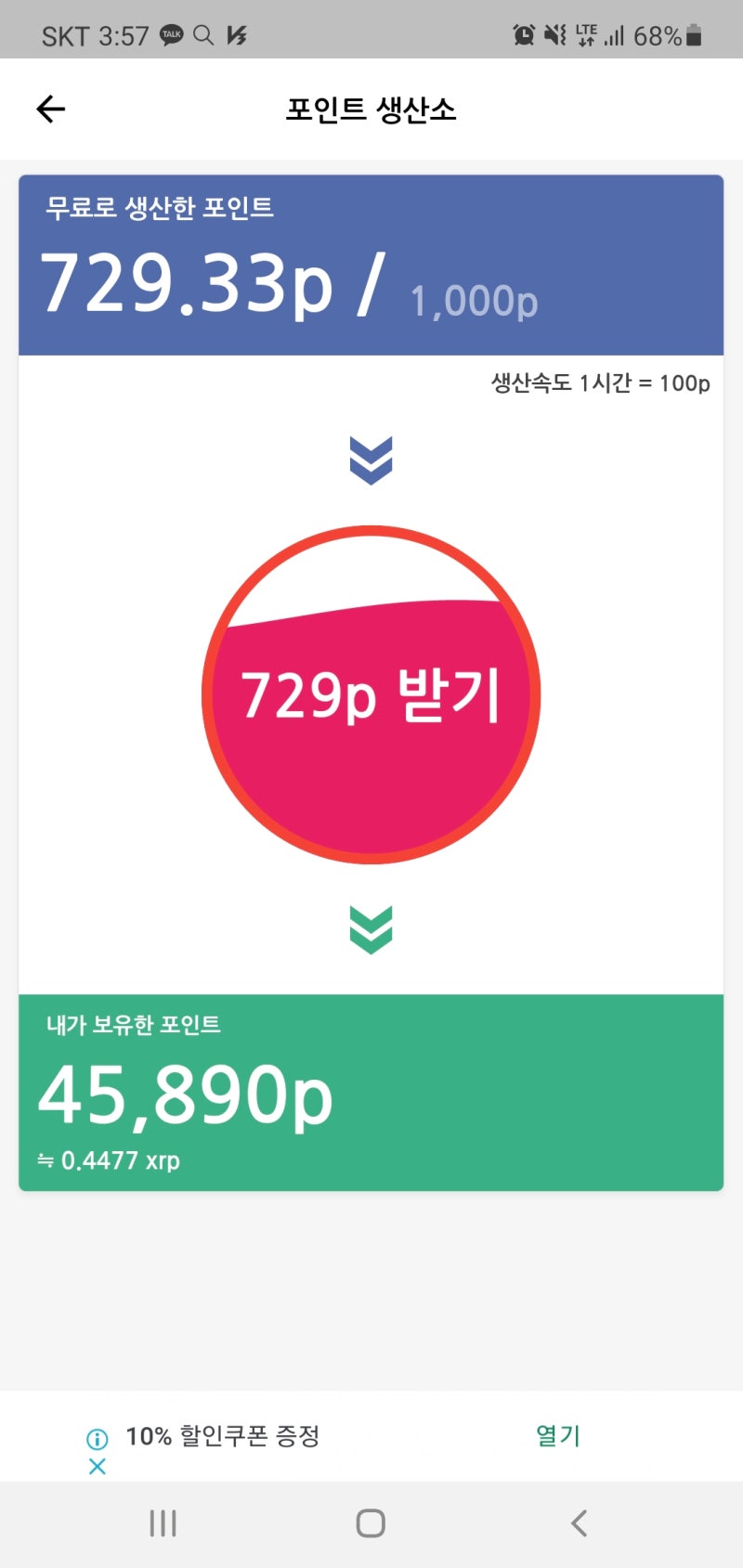Go back using the app bar arrow
The image size is (743, 1568).
coord(50,110)
